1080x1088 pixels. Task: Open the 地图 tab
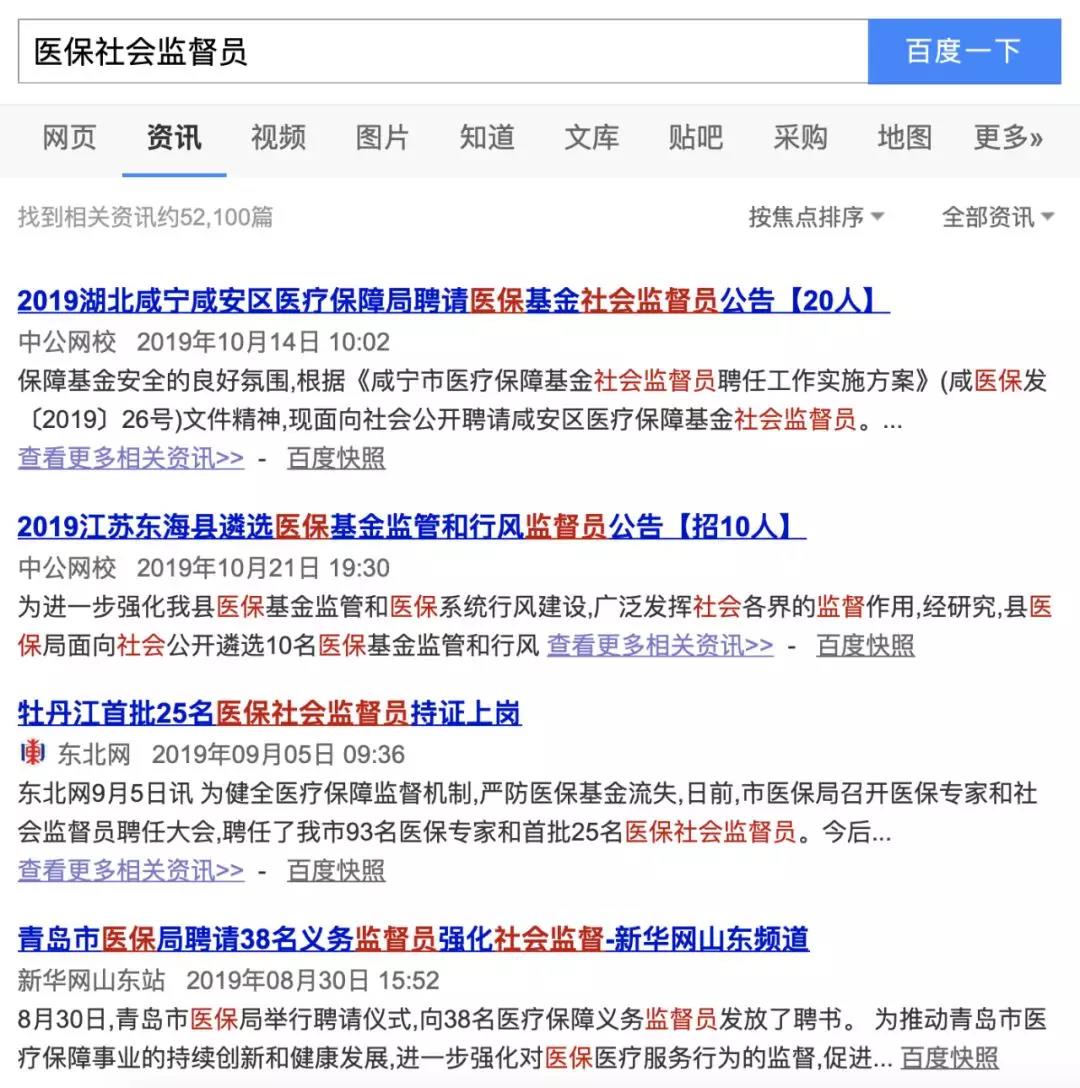pyautogui.click(x=904, y=137)
